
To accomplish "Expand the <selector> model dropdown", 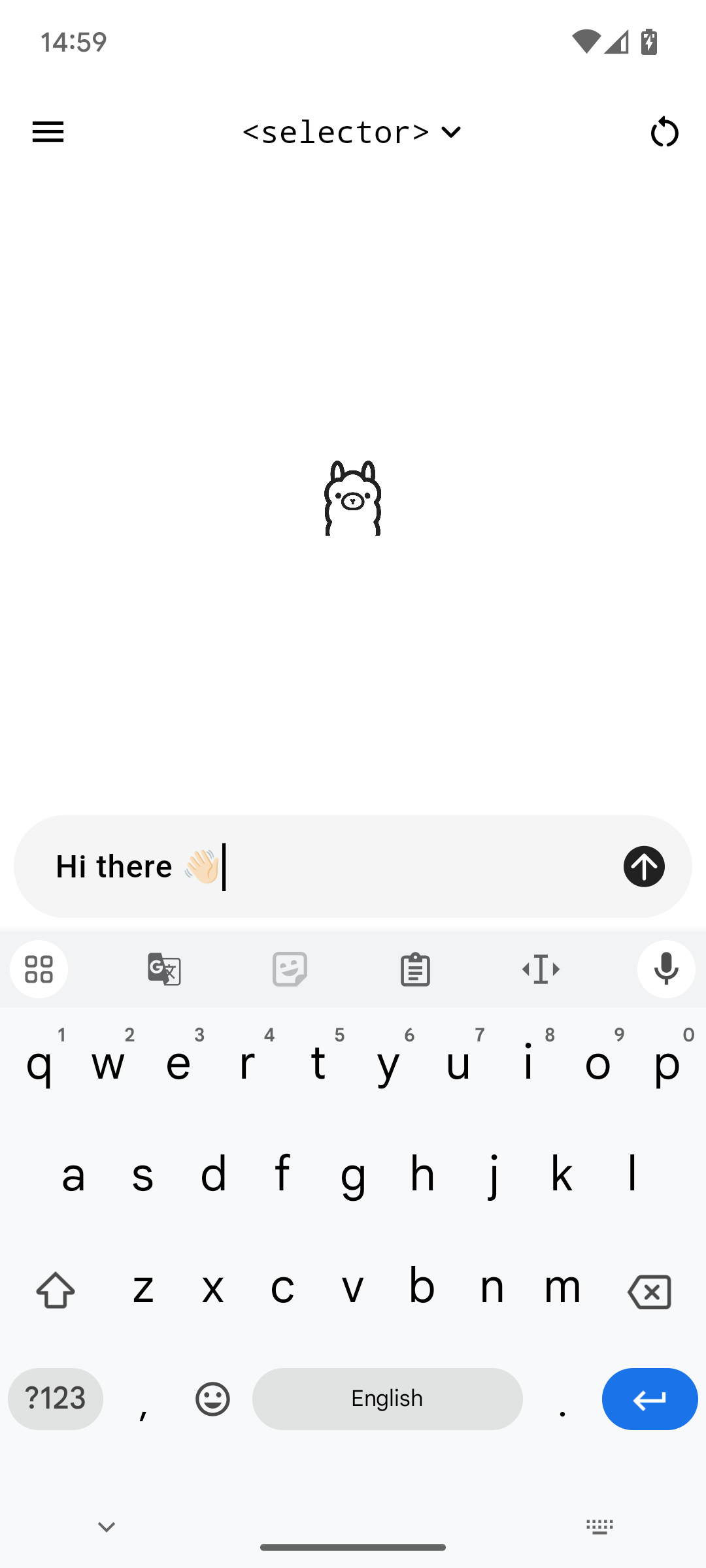I will (x=352, y=132).
